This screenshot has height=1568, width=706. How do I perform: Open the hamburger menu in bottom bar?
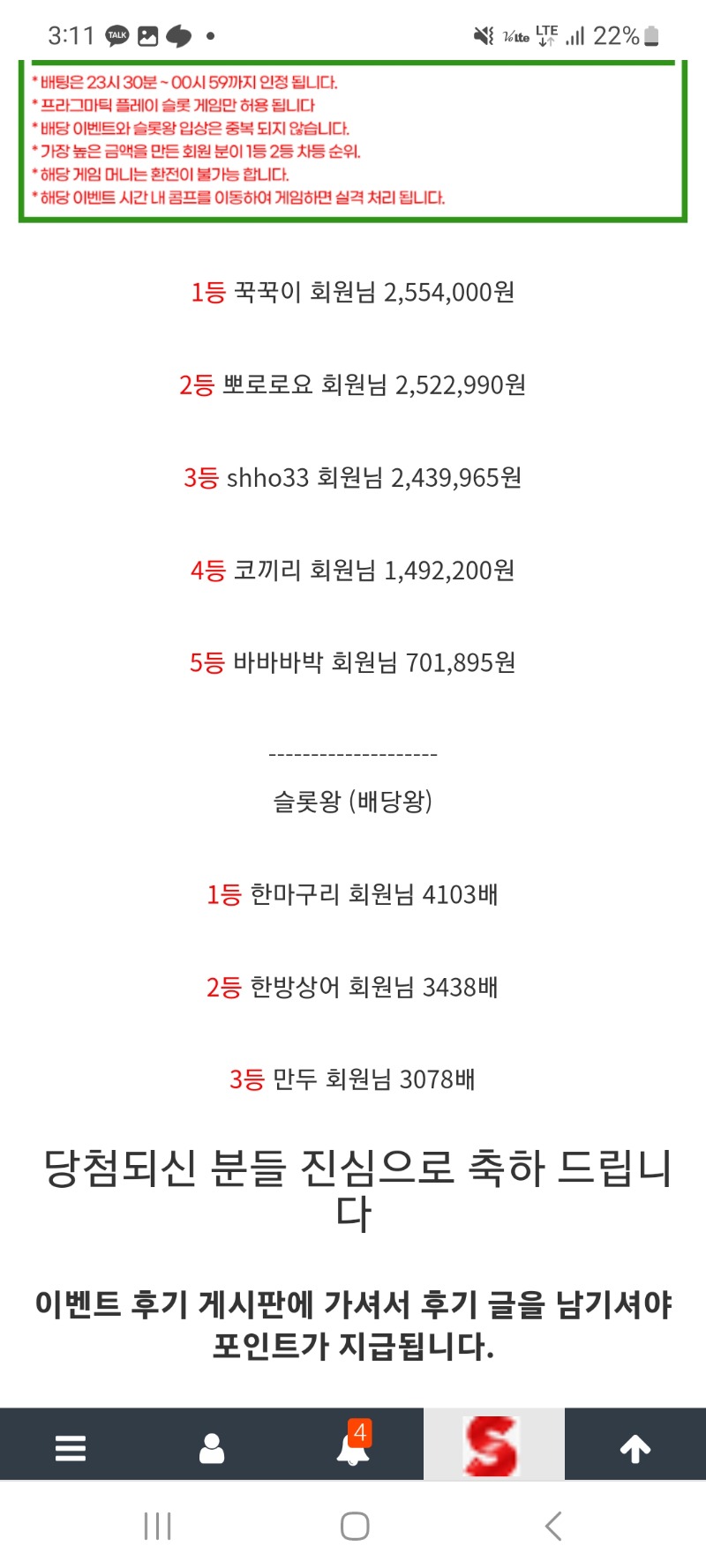point(71,1447)
